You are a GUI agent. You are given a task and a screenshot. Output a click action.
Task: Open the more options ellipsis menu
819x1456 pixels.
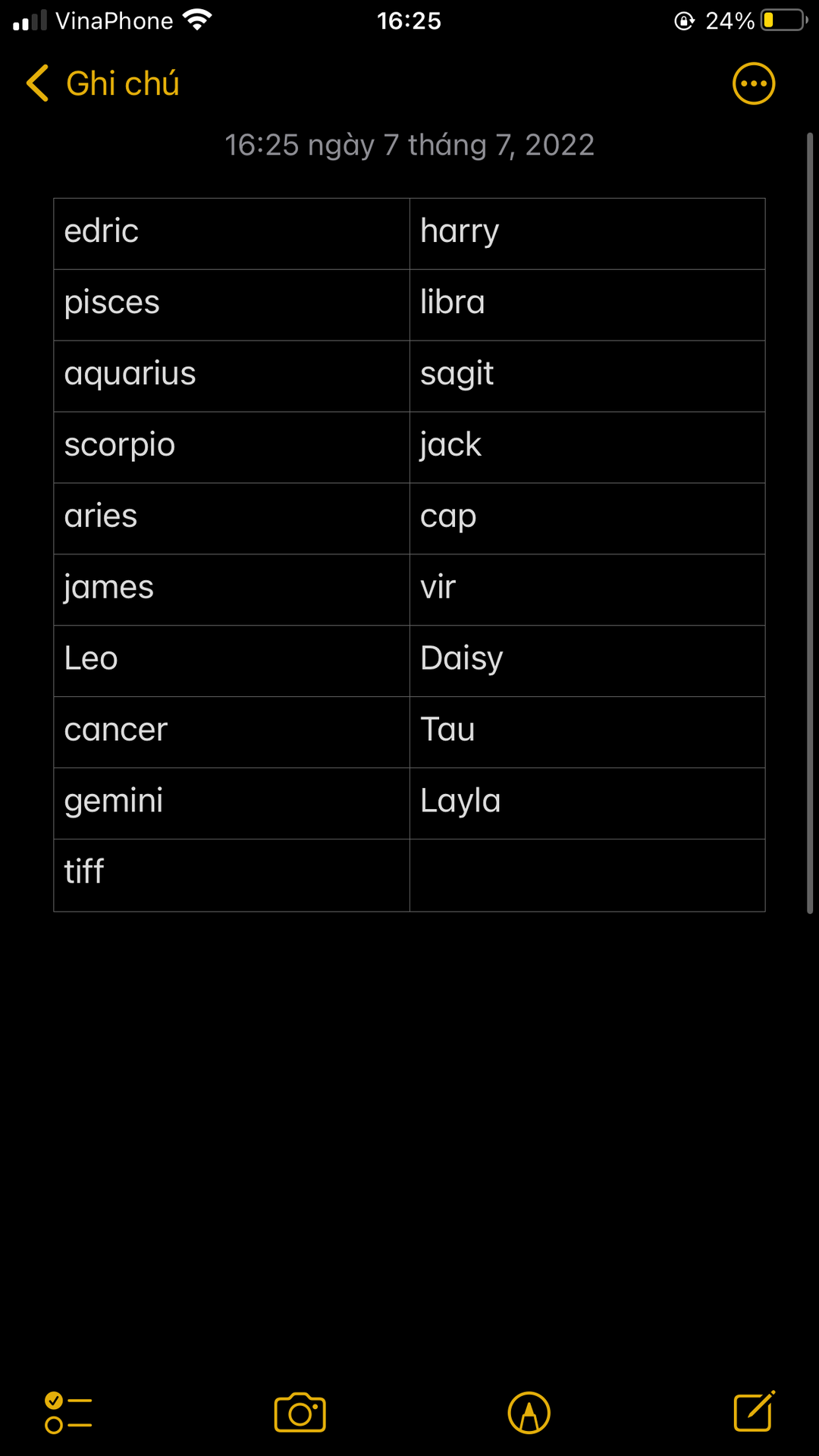tap(754, 83)
